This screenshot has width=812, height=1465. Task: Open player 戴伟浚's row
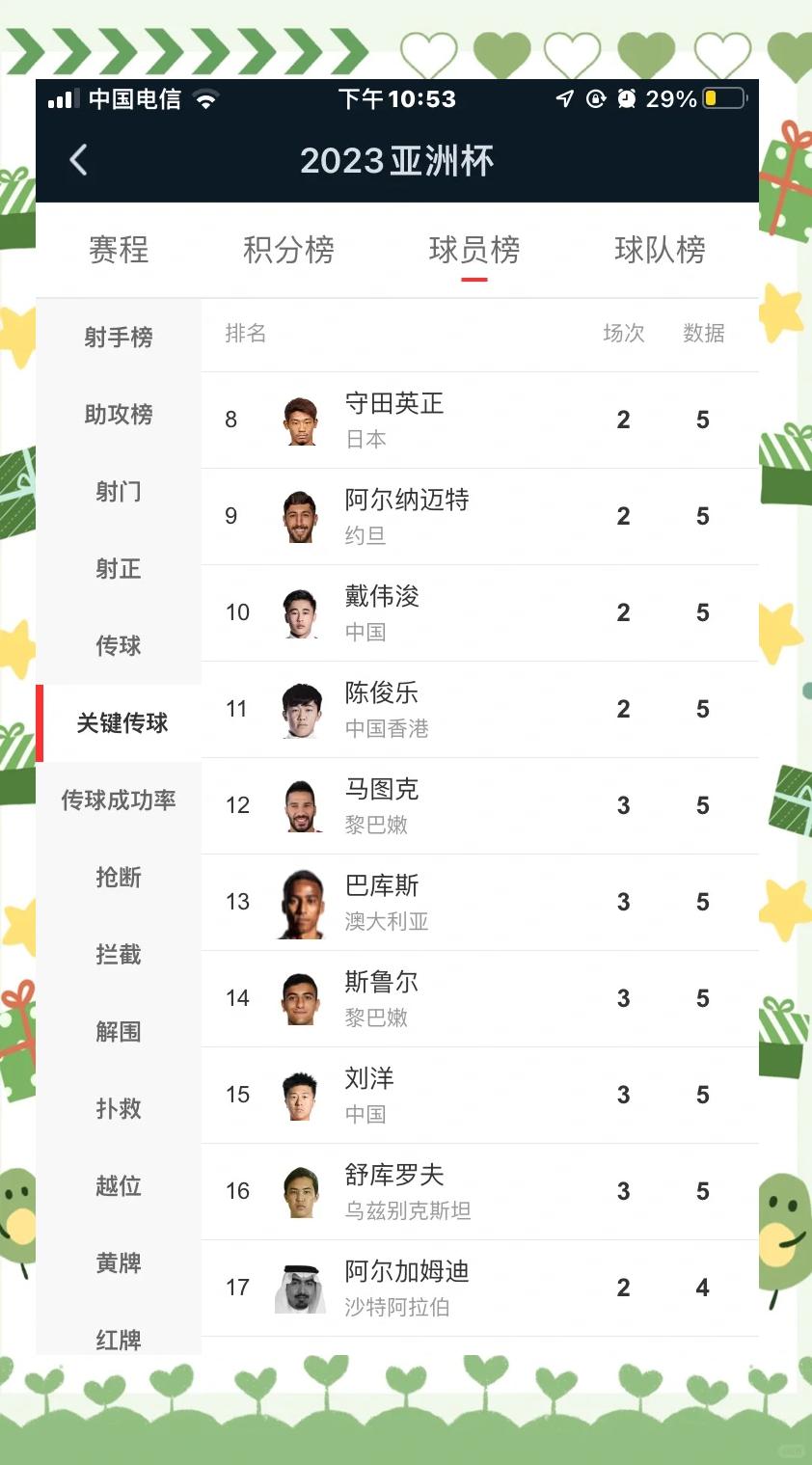pyautogui.click(x=479, y=613)
